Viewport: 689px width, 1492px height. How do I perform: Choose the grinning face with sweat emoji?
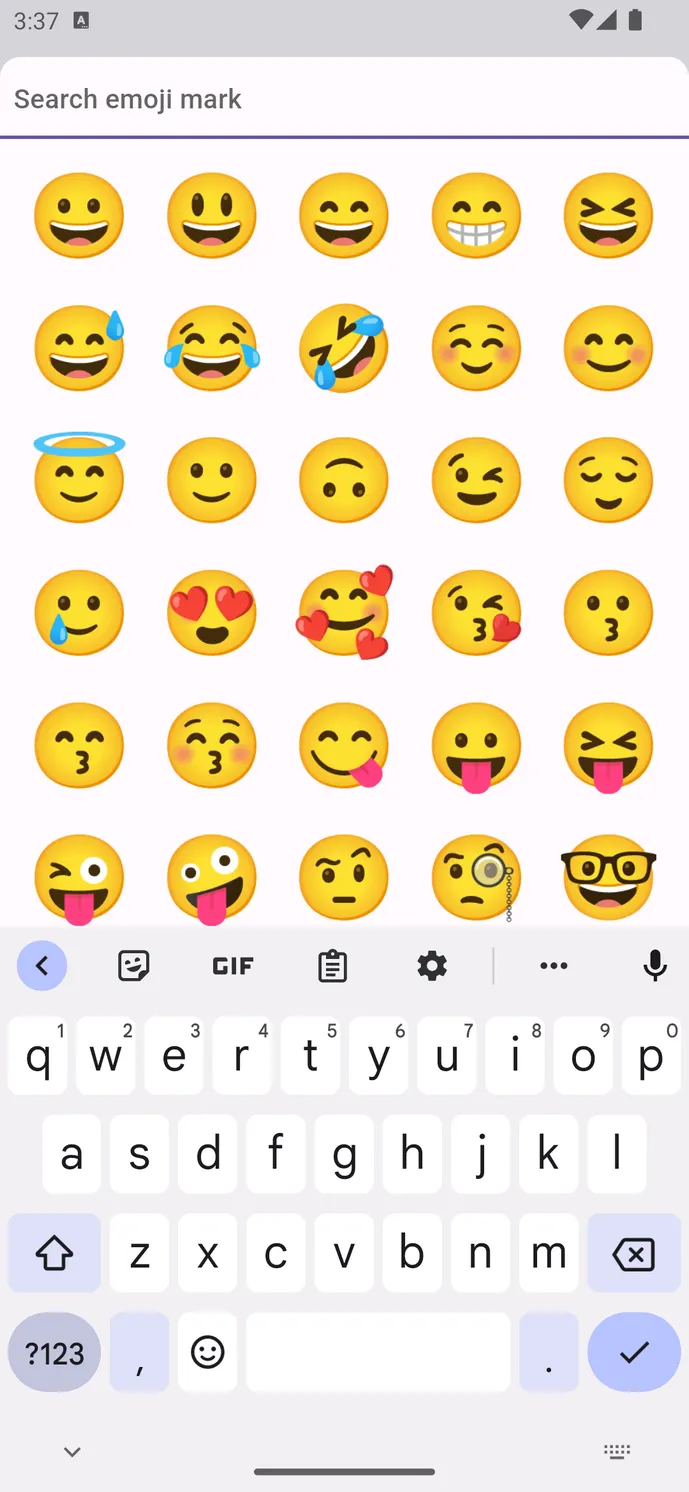tap(79, 348)
